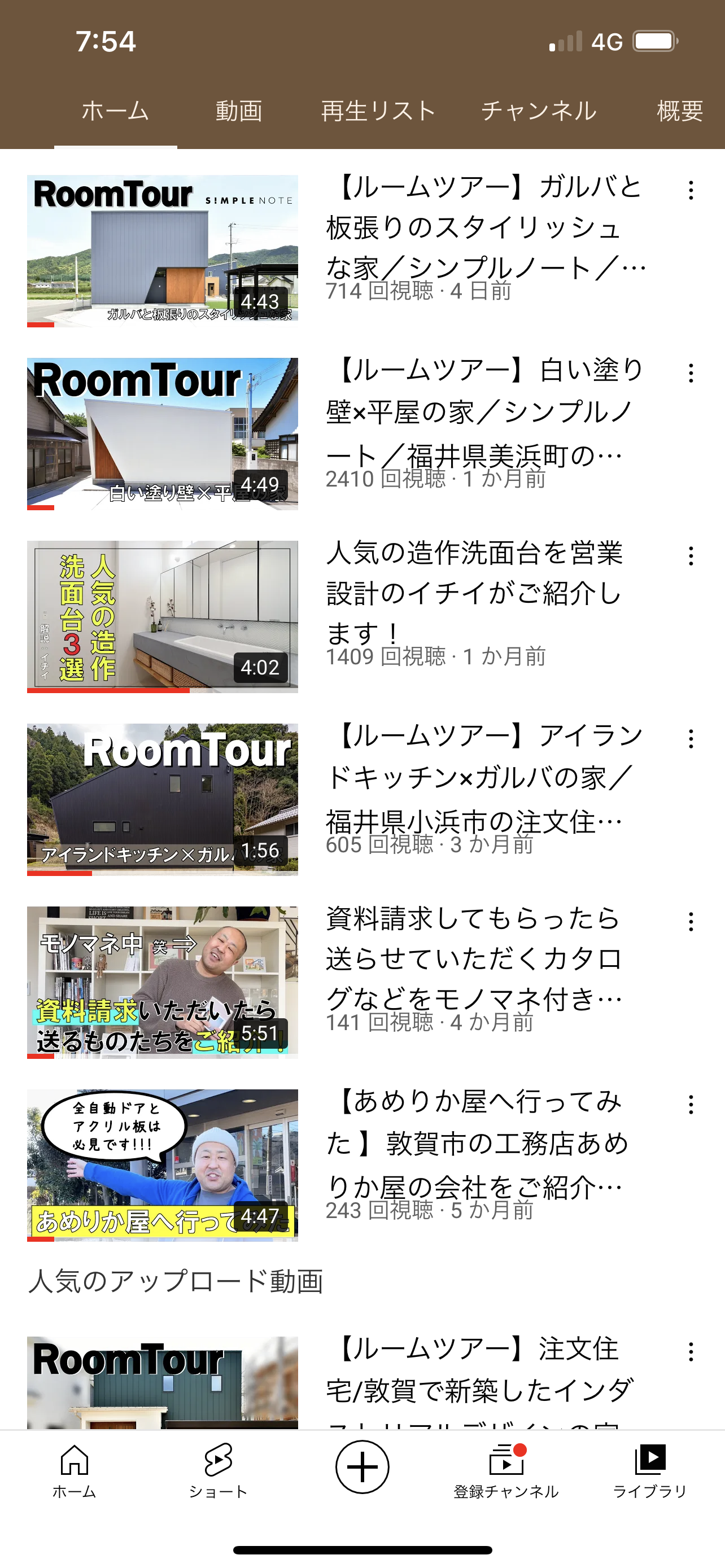725x1568 pixels.
Task: Watch the あめりか屋へ行ってみた video
Action: coord(163,1165)
